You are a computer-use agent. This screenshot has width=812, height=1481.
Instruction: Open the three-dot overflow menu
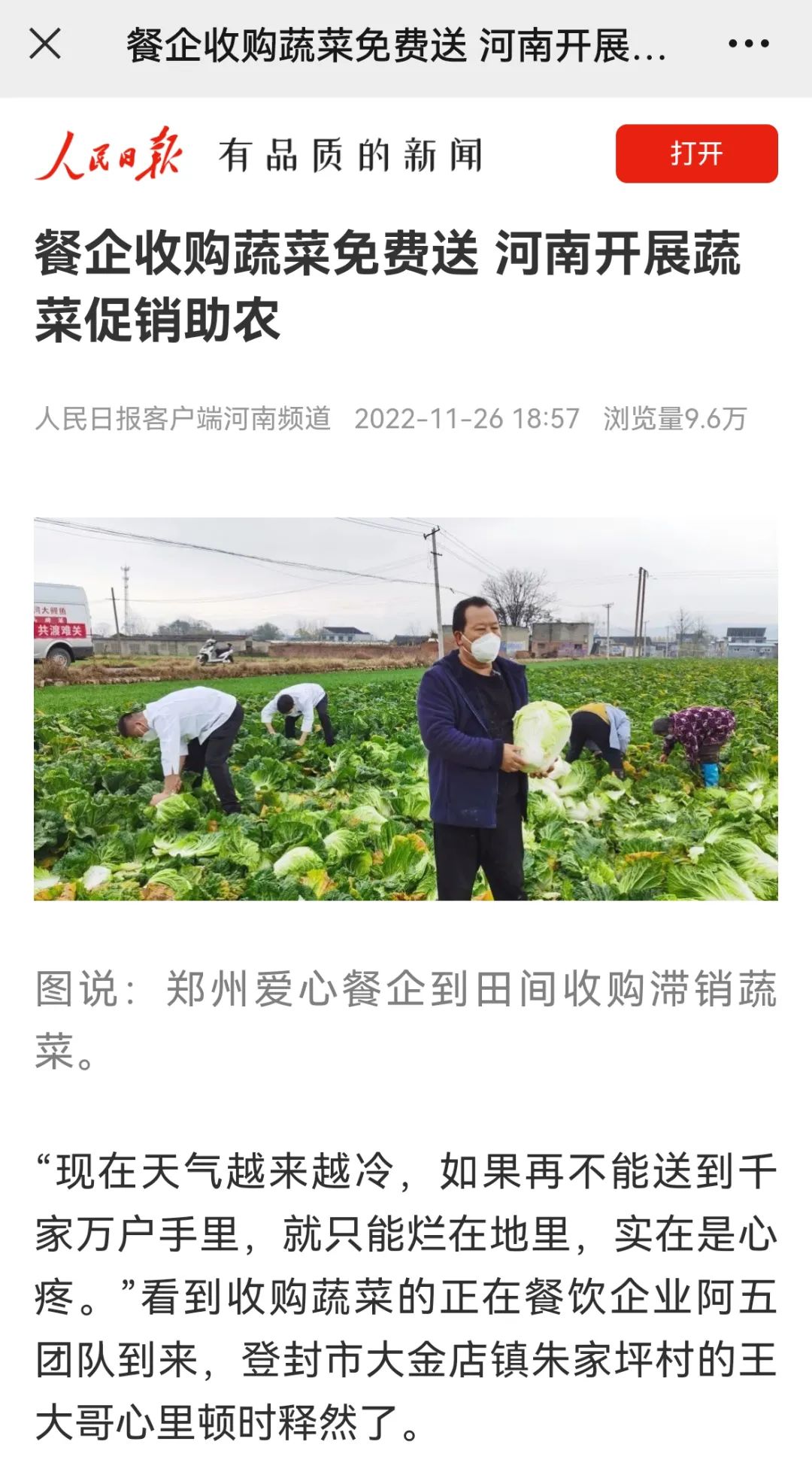tap(748, 44)
